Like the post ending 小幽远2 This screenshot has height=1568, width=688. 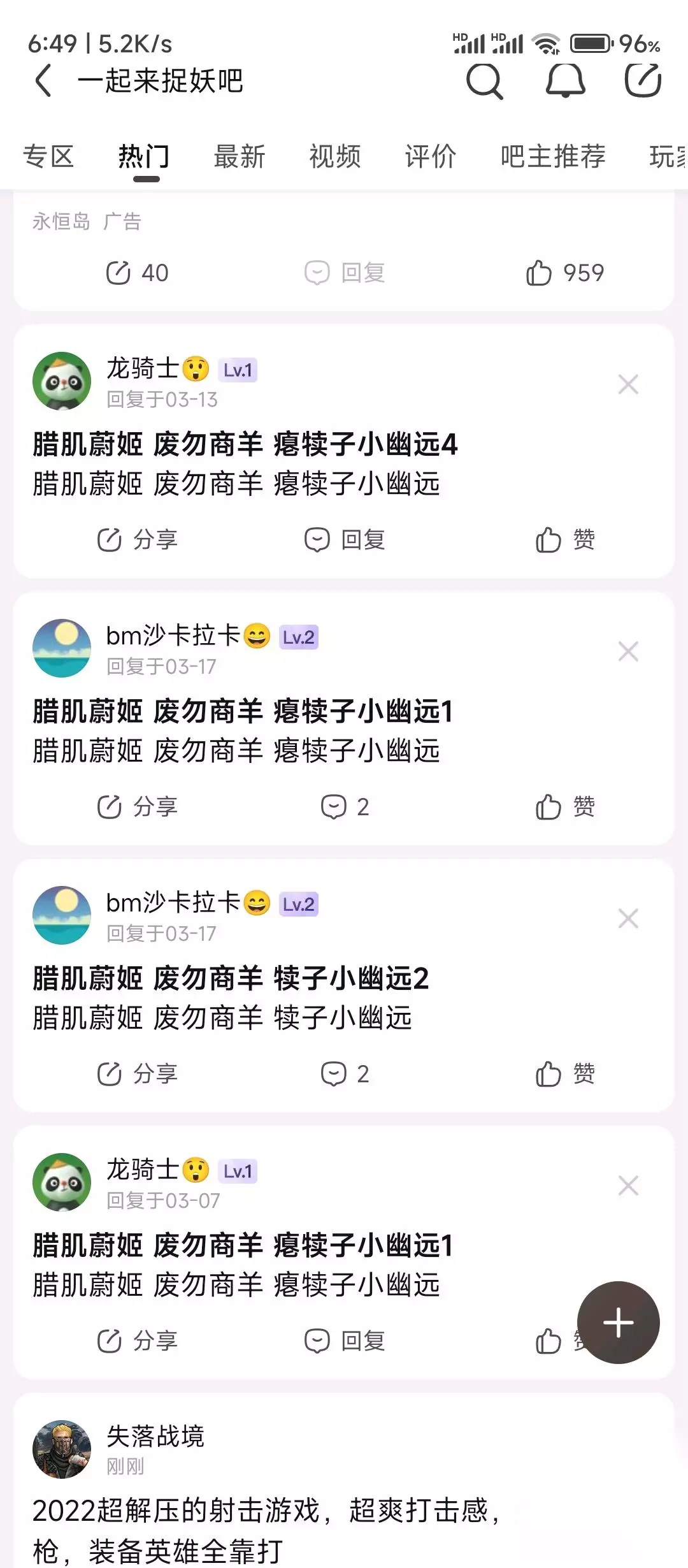click(565, 1074)
